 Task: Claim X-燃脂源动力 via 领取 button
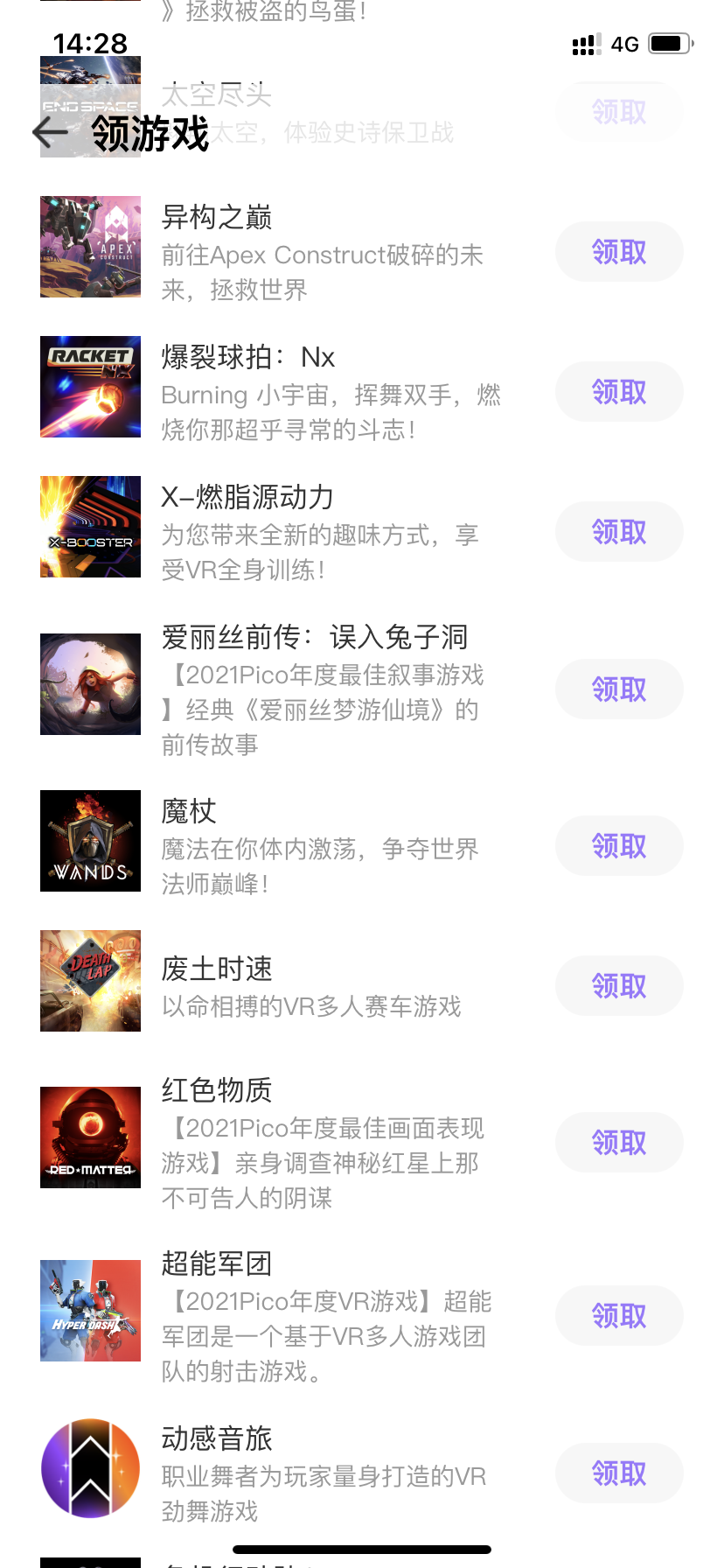click(619, 531)
